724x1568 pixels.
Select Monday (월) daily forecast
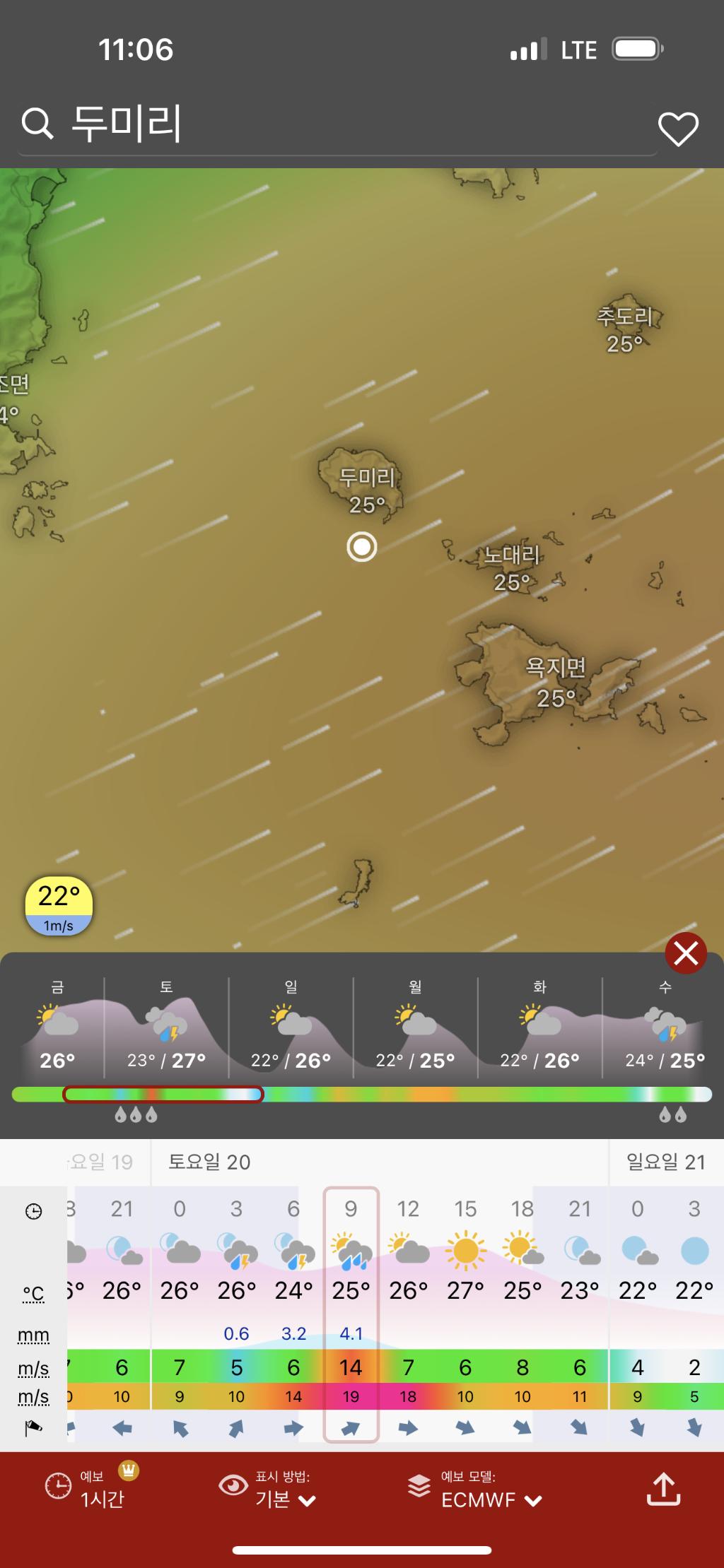pos(415,1028)
